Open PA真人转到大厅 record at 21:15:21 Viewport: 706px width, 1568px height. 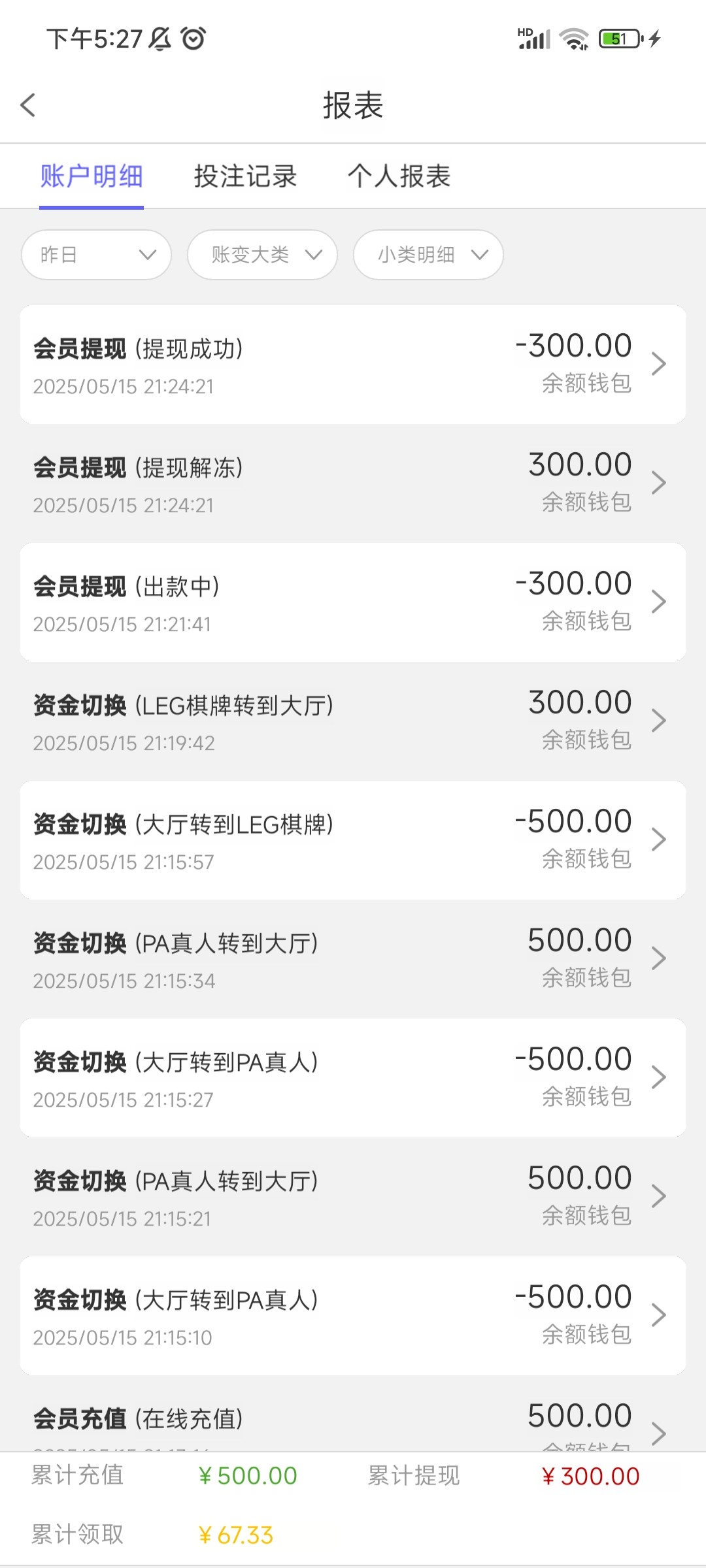coord(353,1197)
